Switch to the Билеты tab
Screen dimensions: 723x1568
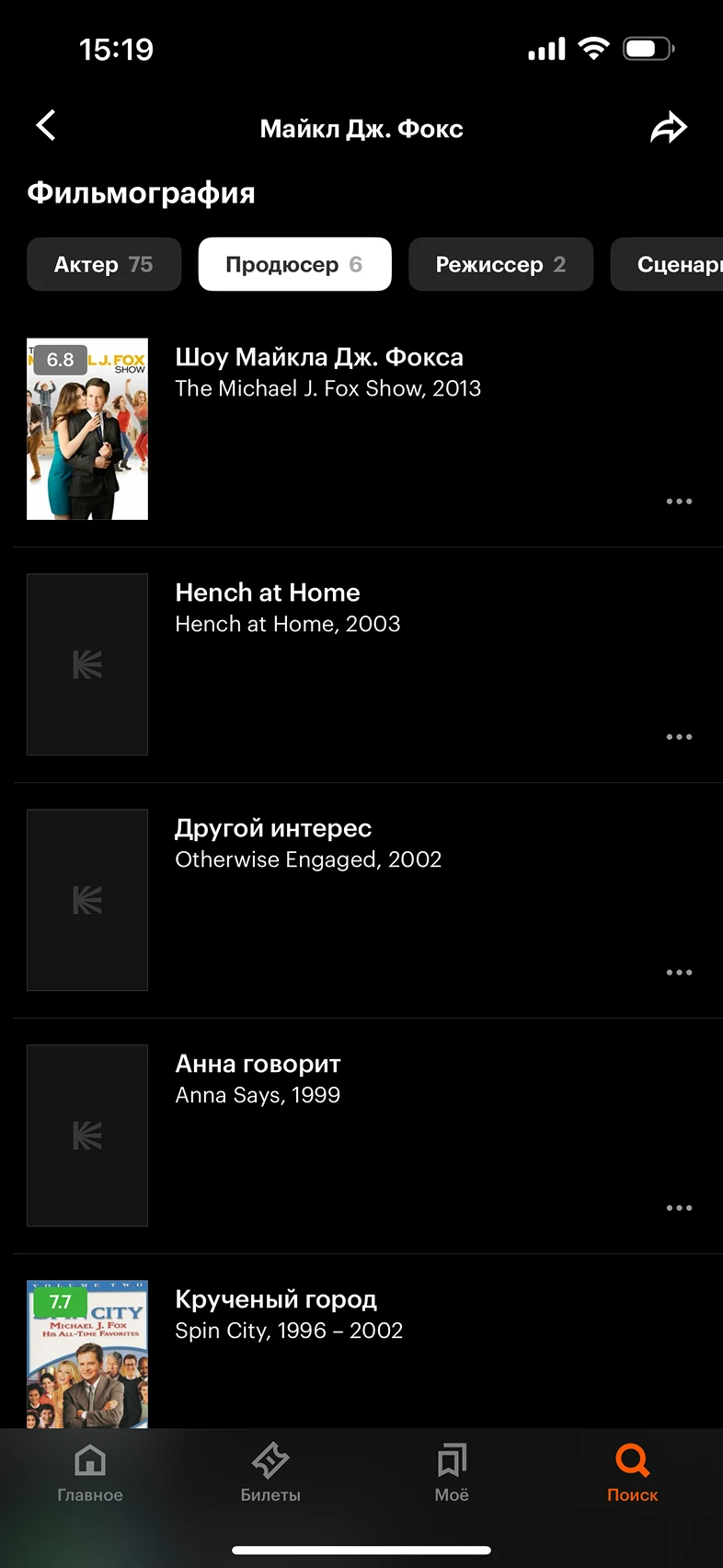click(270, 1473)
